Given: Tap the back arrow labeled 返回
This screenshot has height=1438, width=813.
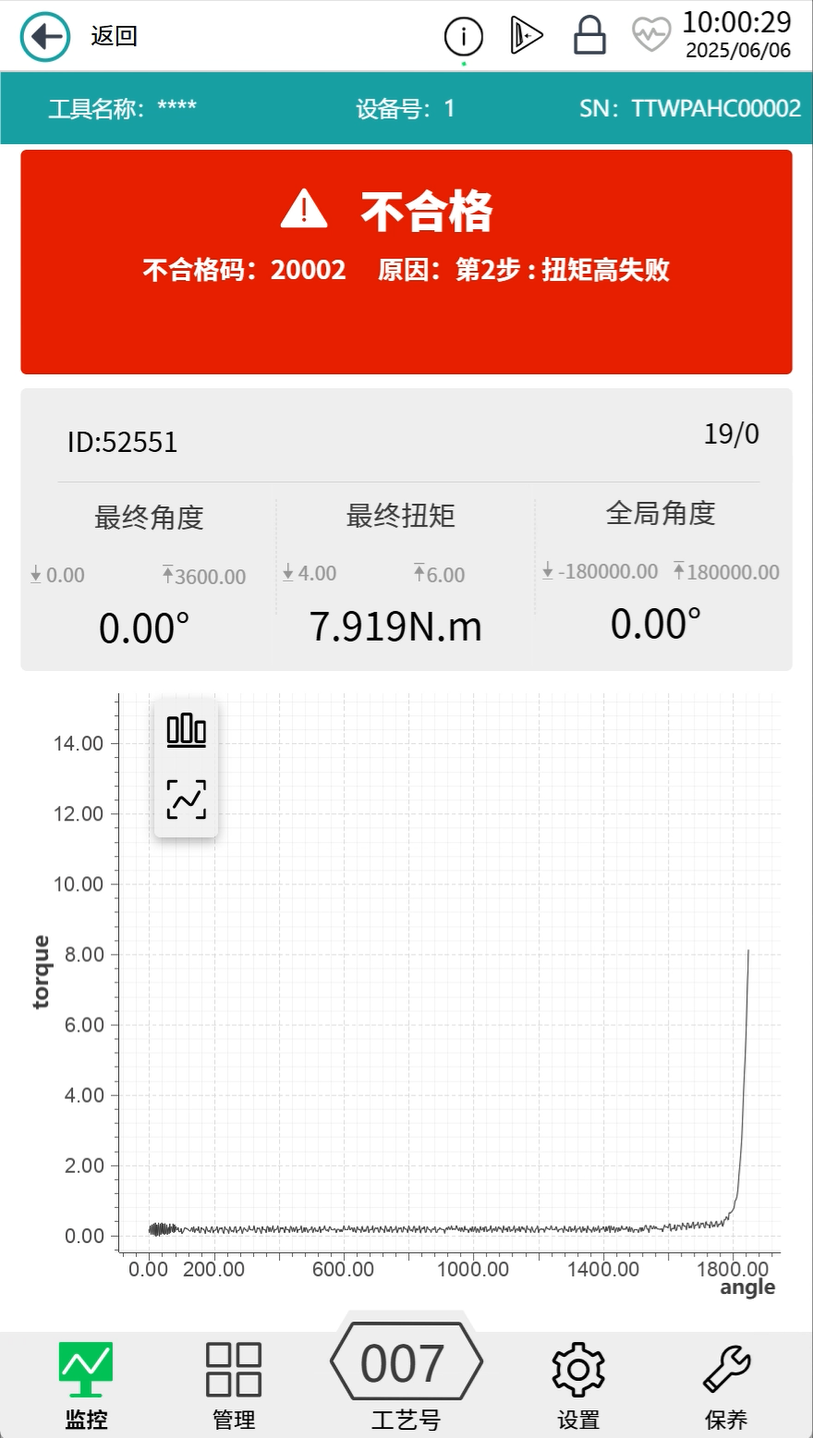Looking at the screenshot, I should 46,37.
